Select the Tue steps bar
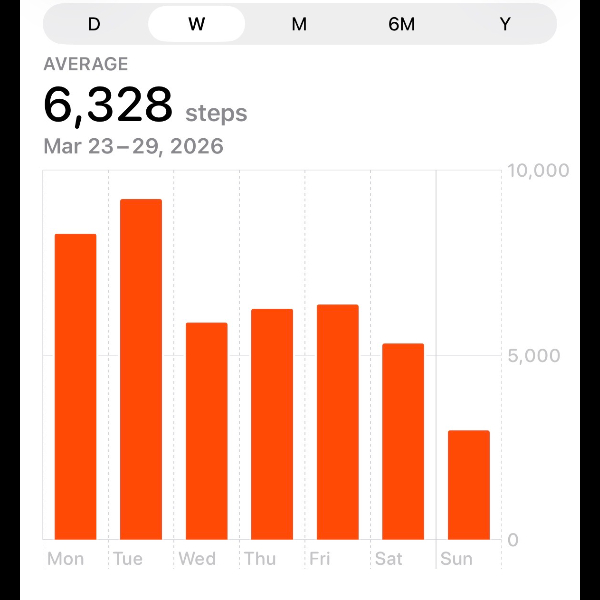 [x=141, y=370]
